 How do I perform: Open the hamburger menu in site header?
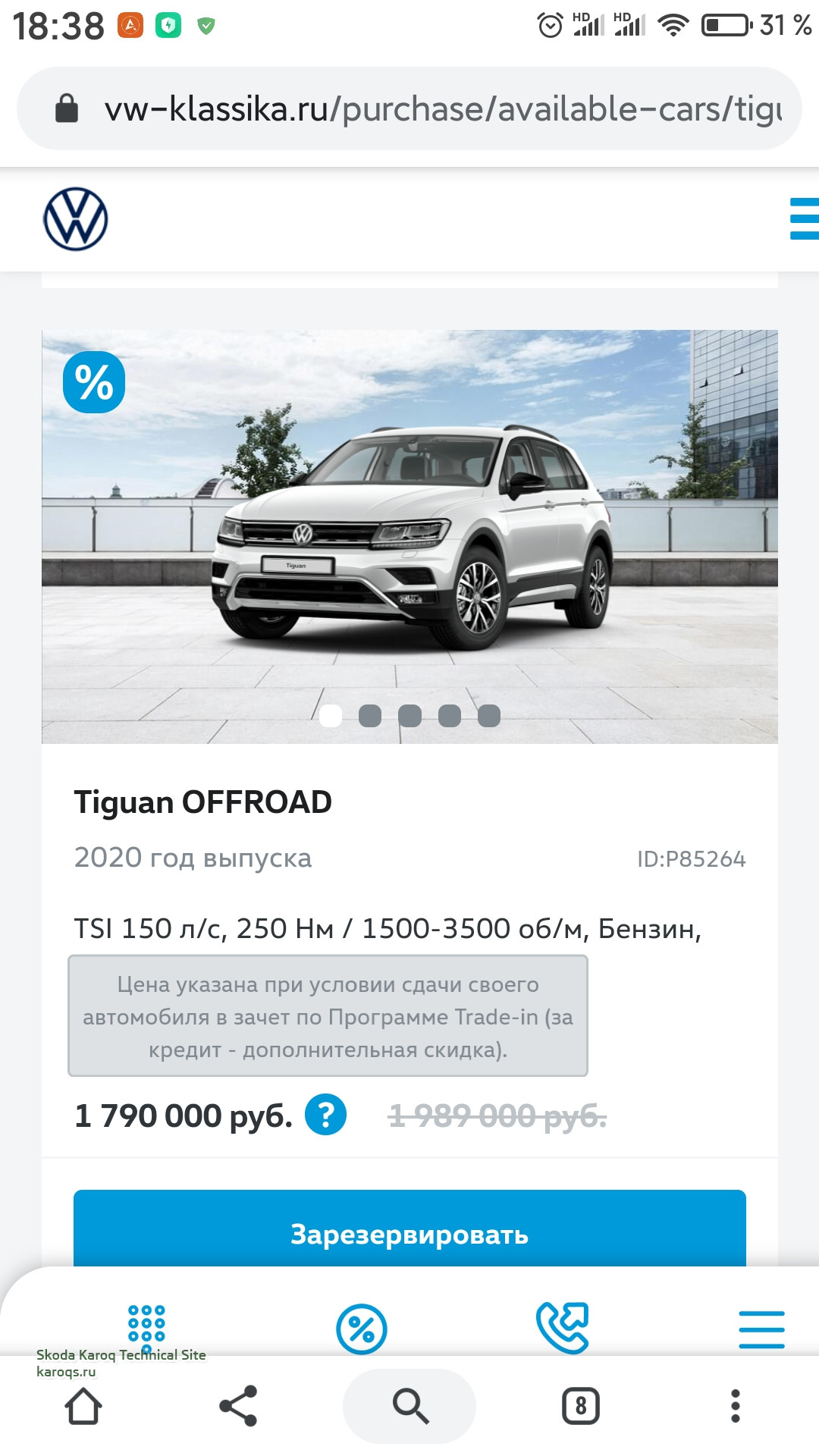coord(804,219)
